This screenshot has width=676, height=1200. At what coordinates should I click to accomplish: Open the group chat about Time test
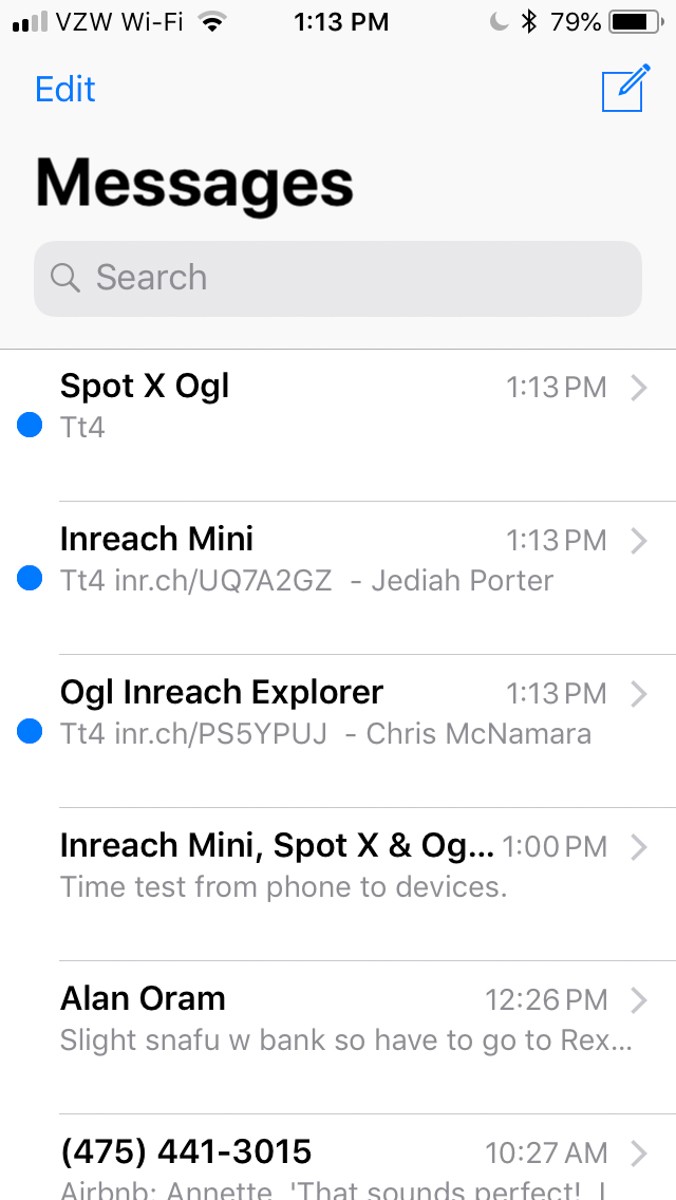[340, 865]
